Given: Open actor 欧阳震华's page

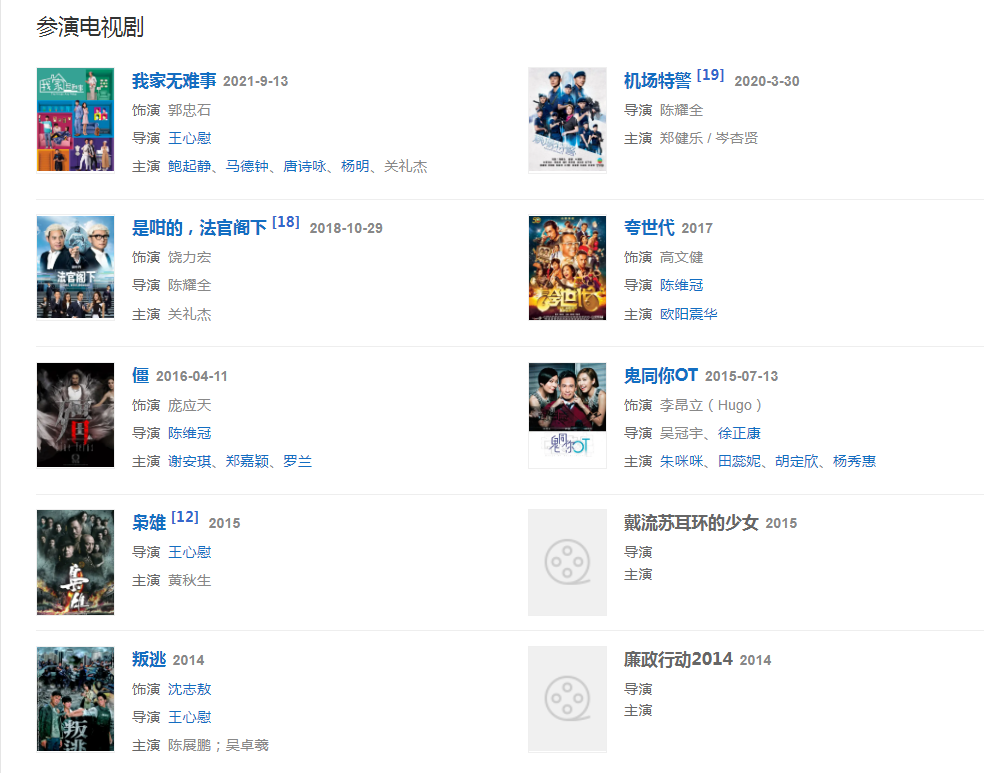Looking at the screenshot, I should (x=688, y=314).
